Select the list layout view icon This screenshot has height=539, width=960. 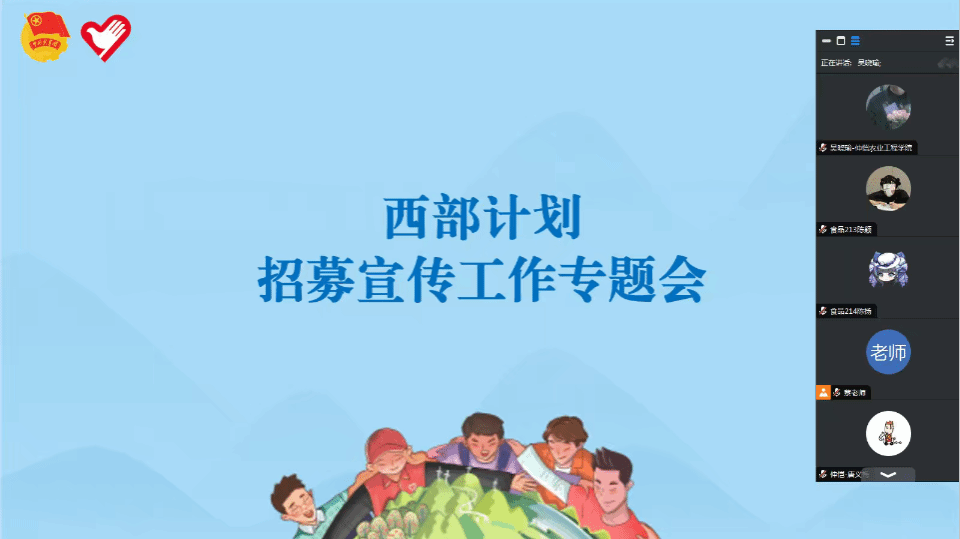click(x=855, y=41)
